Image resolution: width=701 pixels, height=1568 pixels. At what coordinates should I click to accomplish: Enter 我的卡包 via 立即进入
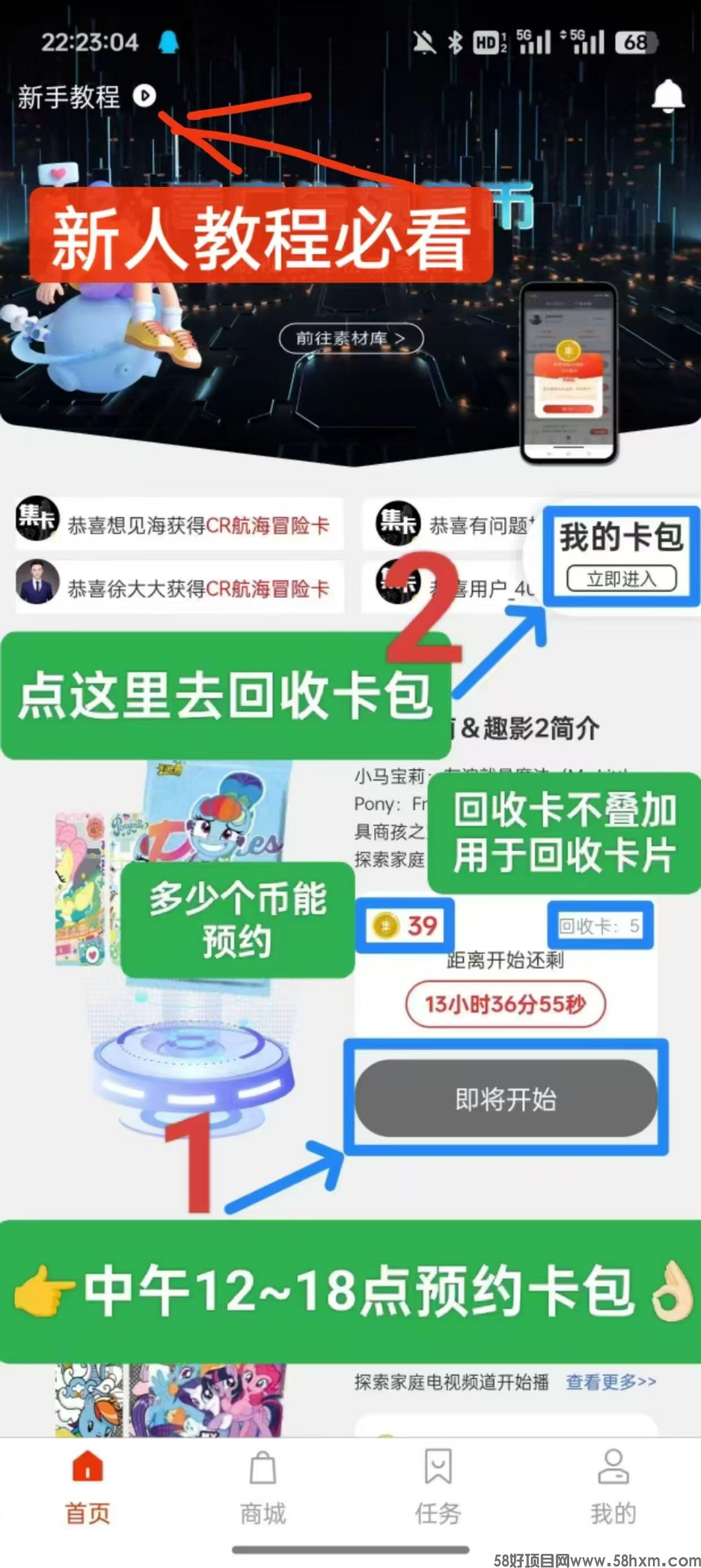(x=621, y=578)
